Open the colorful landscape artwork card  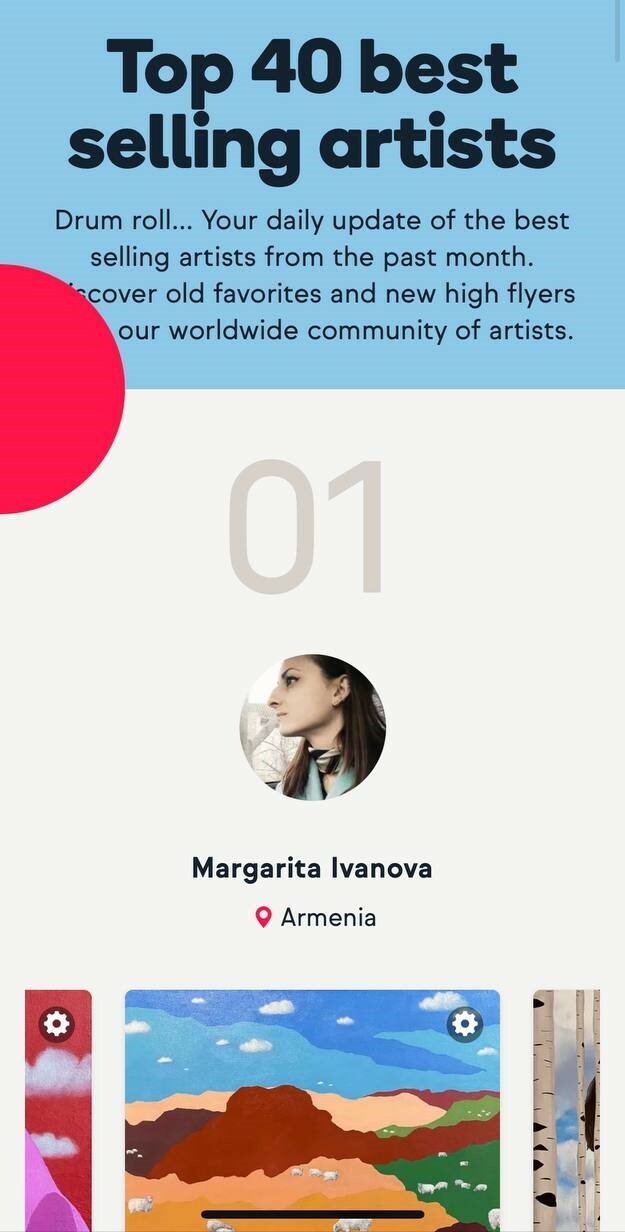click(x=311, y=1120)
